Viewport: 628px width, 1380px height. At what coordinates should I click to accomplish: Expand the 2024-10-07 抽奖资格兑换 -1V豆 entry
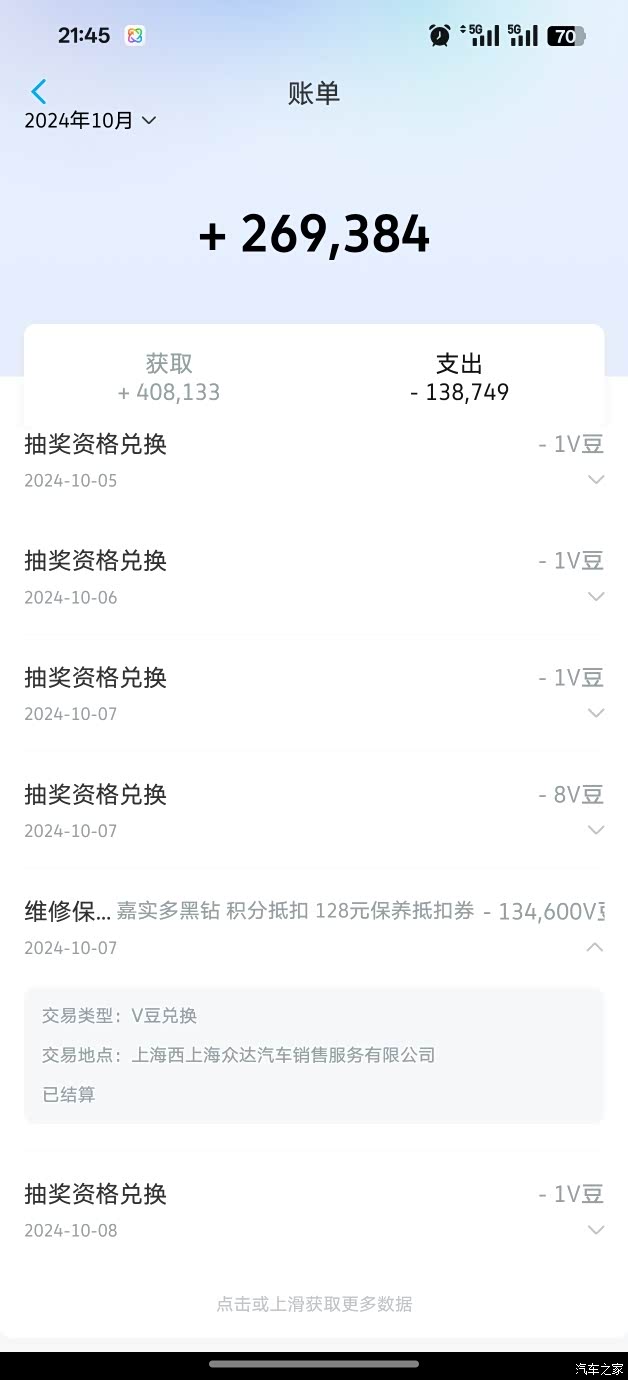pyautogui.click(x=596, y=714)
